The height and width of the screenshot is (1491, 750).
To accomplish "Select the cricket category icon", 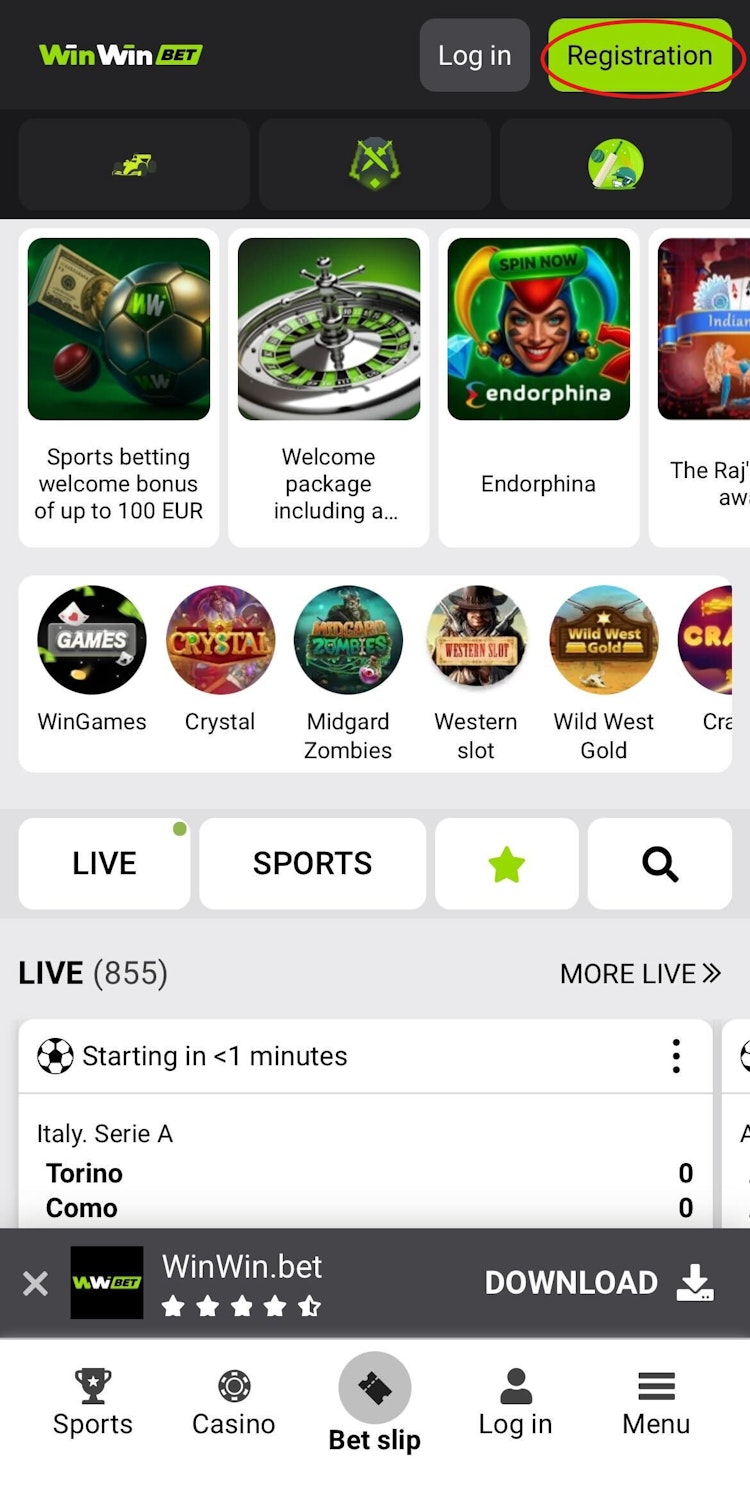I will pyautogui.click(x=615, y=164).
